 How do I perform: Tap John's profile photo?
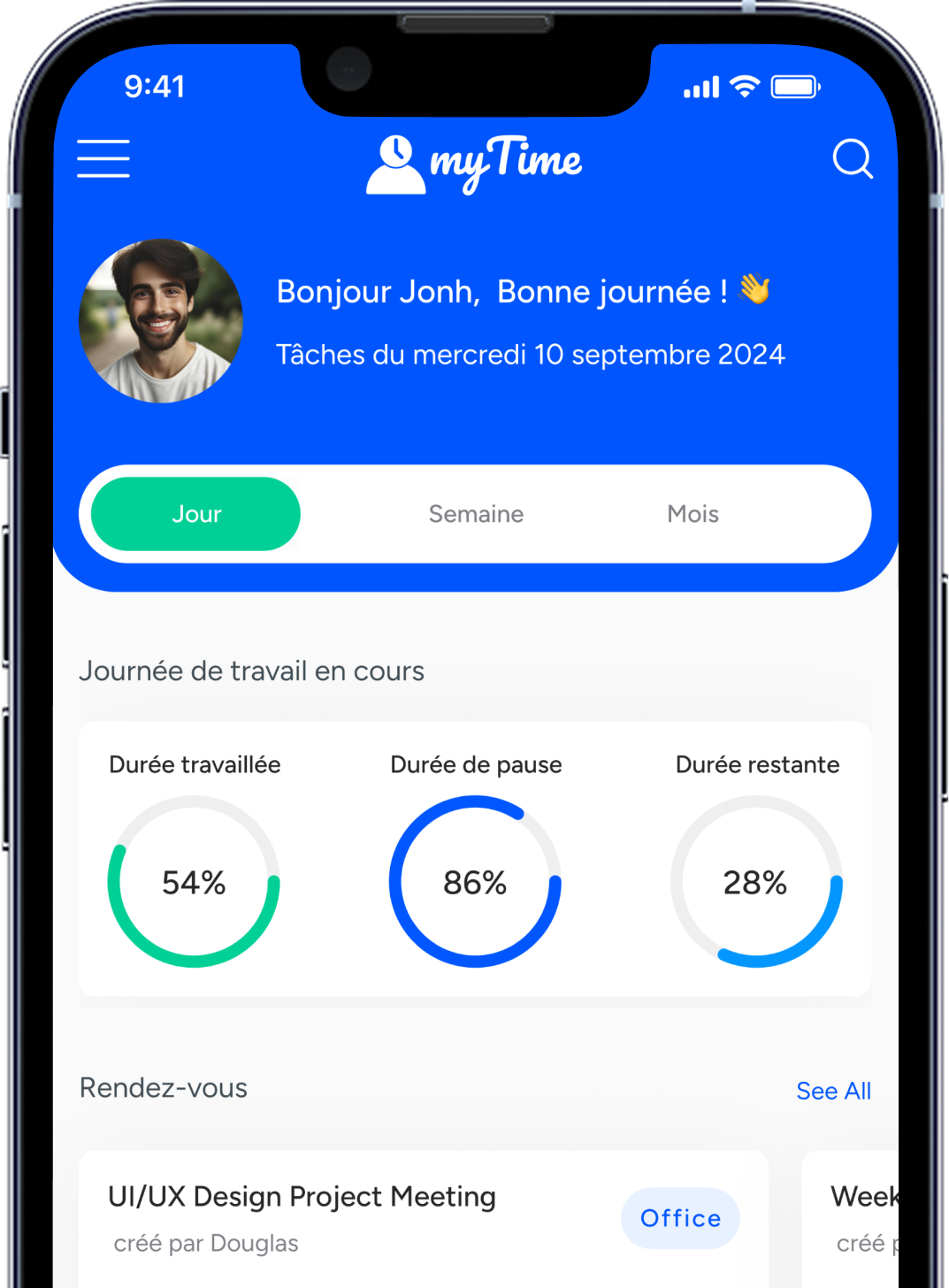161,321
